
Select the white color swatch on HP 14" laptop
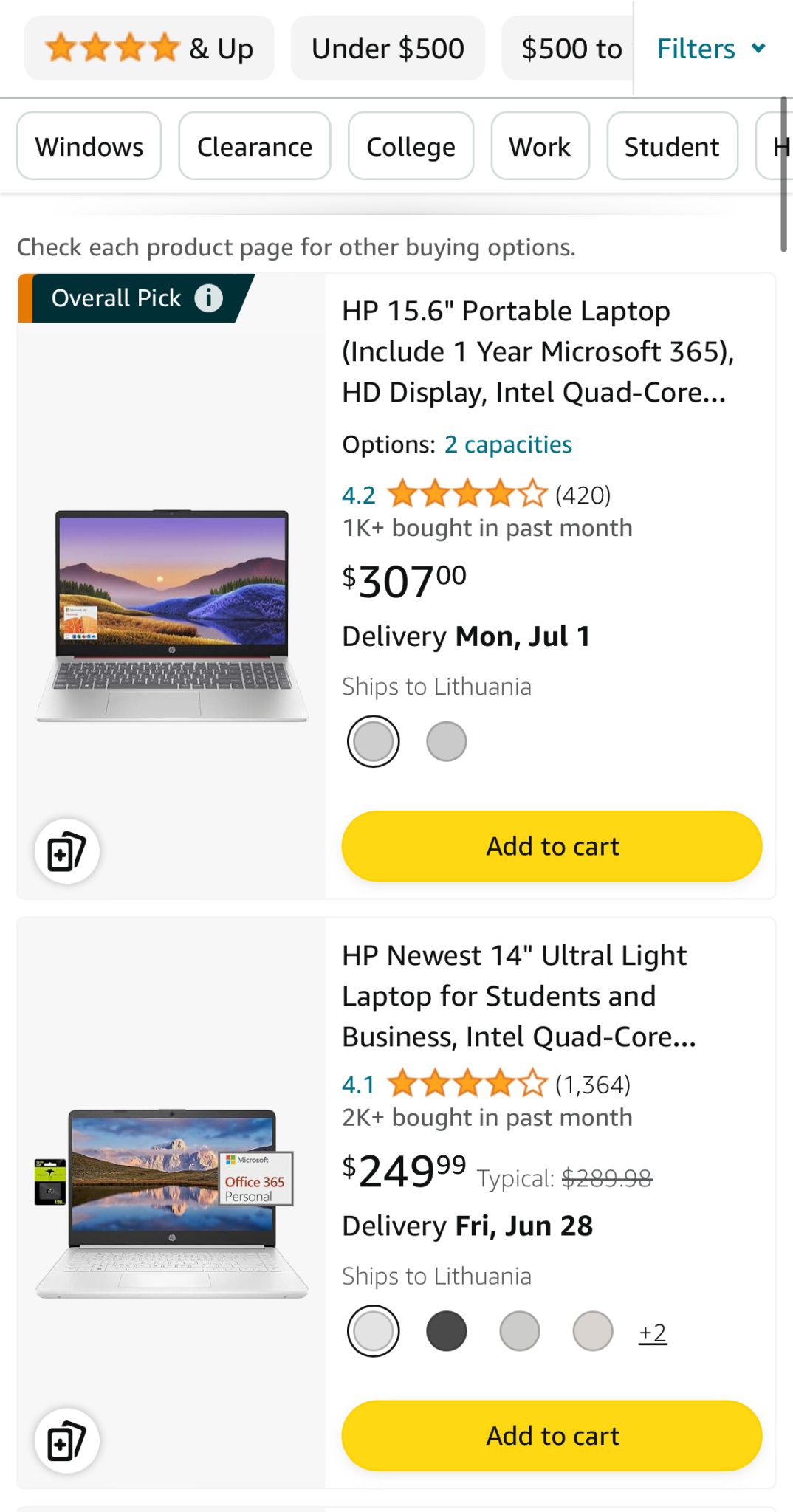373,1330
